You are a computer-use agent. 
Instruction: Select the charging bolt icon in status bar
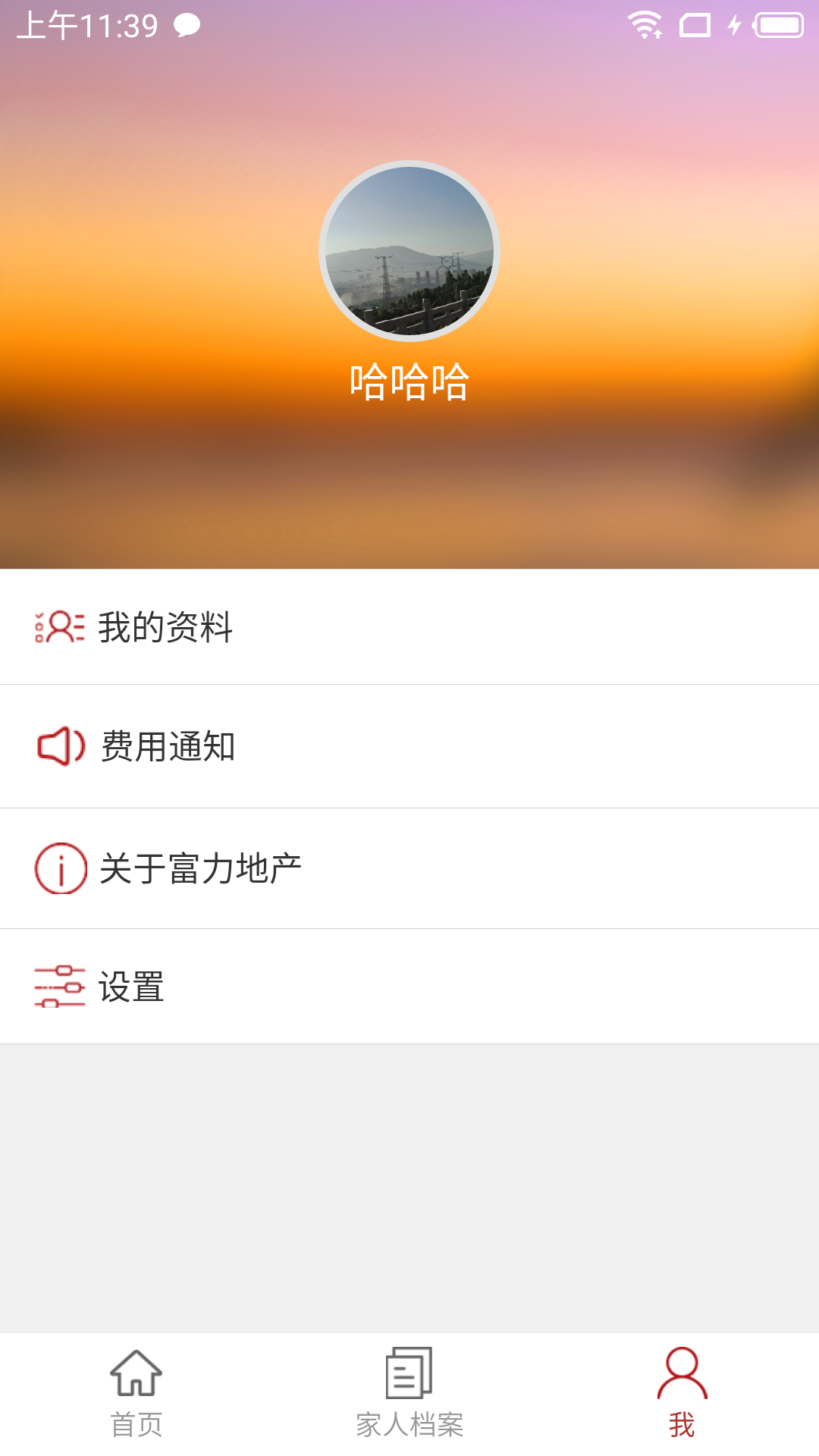pos(733,24)
